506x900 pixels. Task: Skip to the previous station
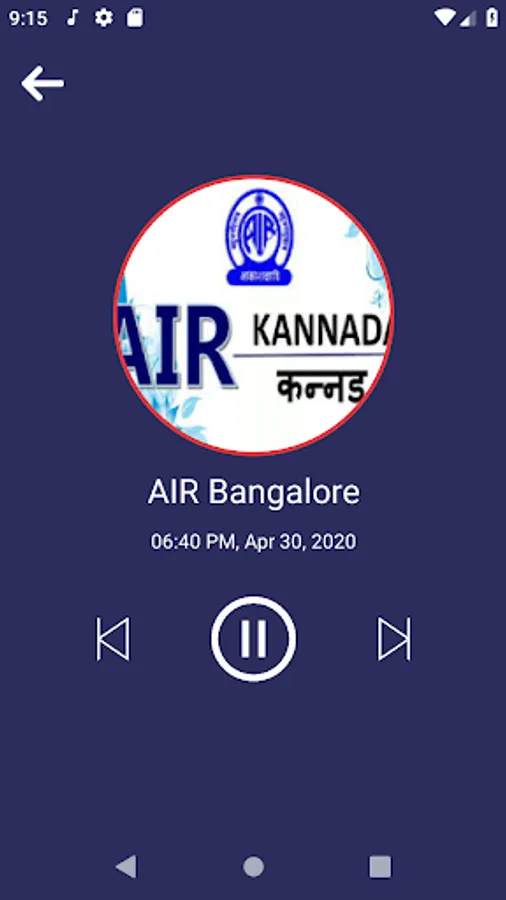pos(113,639)
